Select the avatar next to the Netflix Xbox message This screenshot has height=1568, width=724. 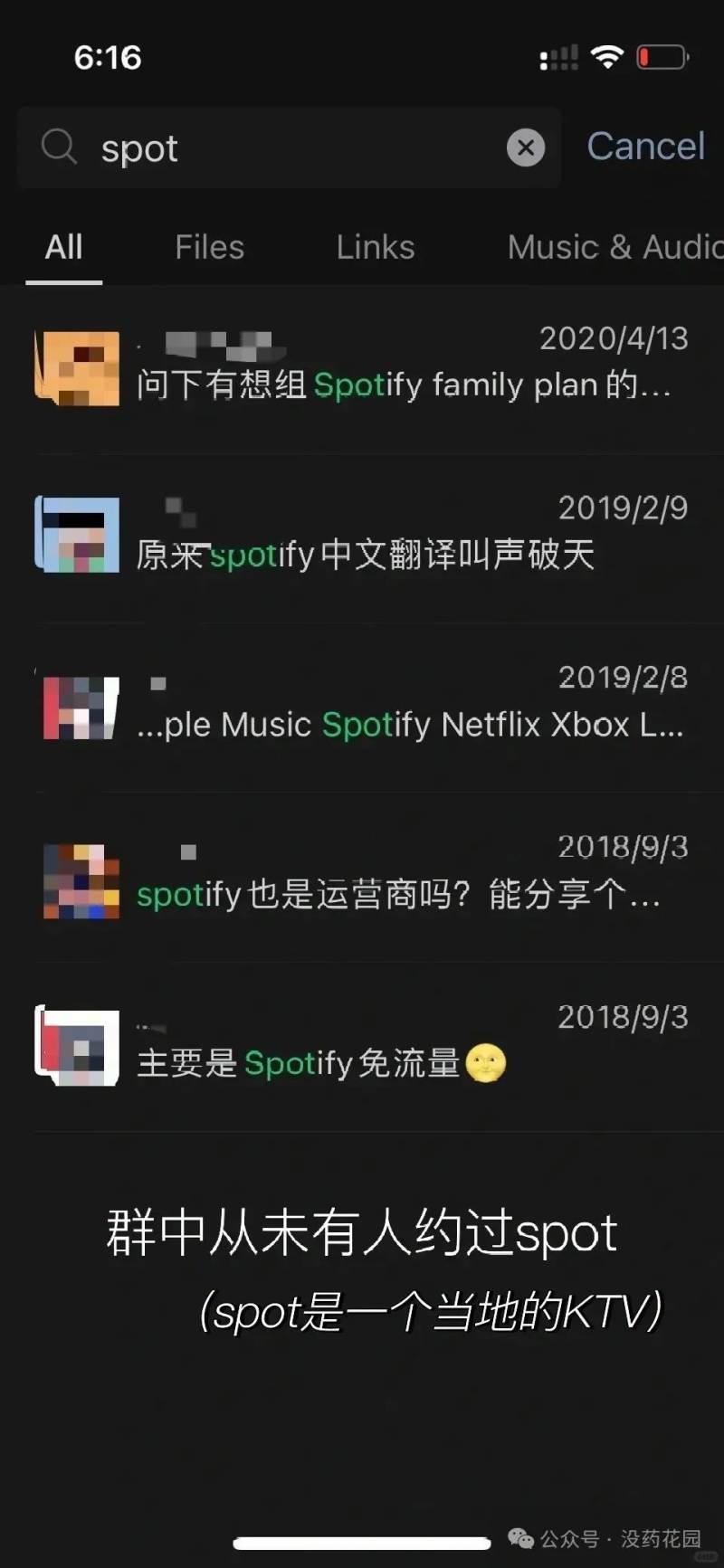point(76,707)
